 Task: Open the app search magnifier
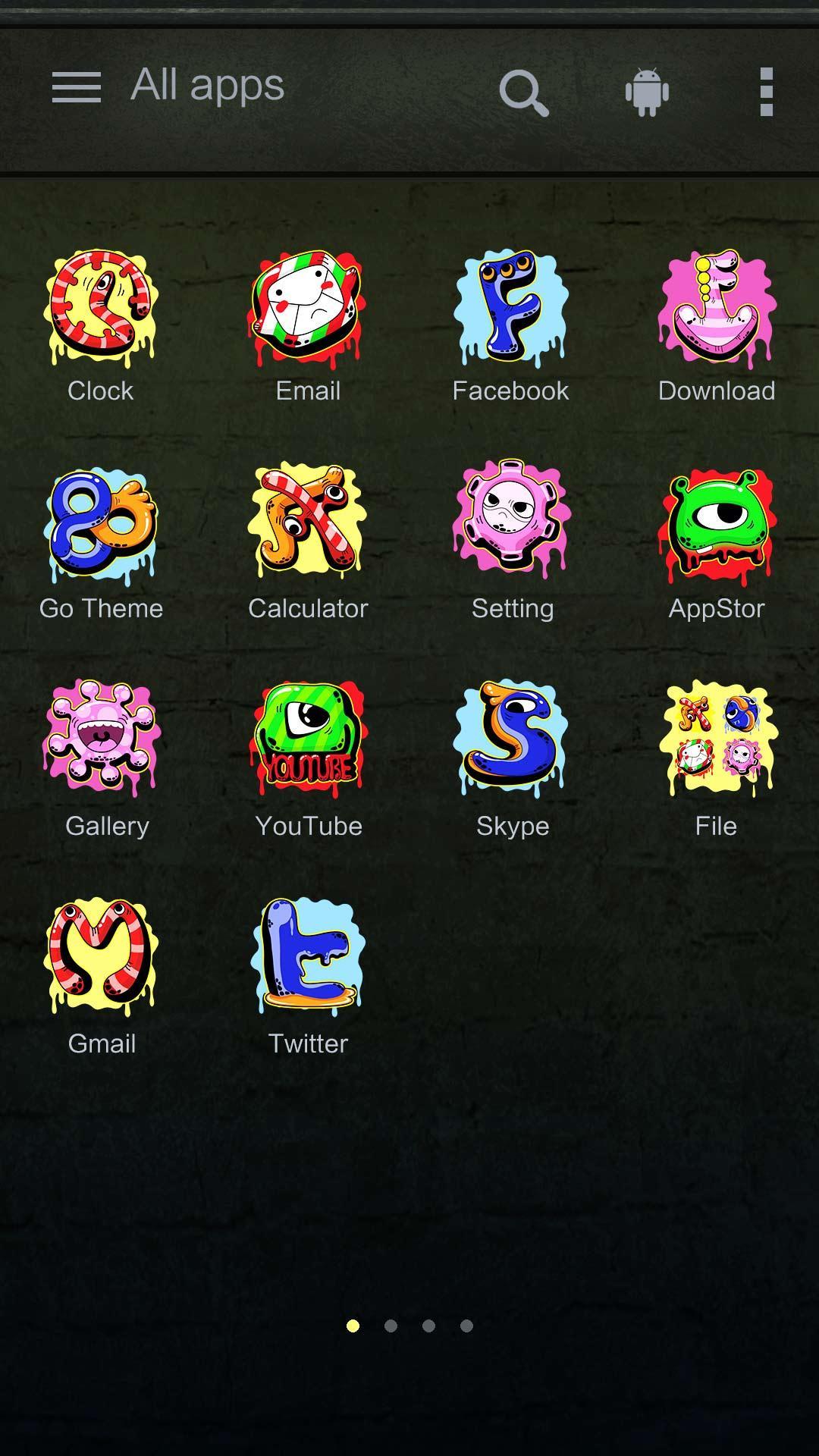[x=523, y=93]
